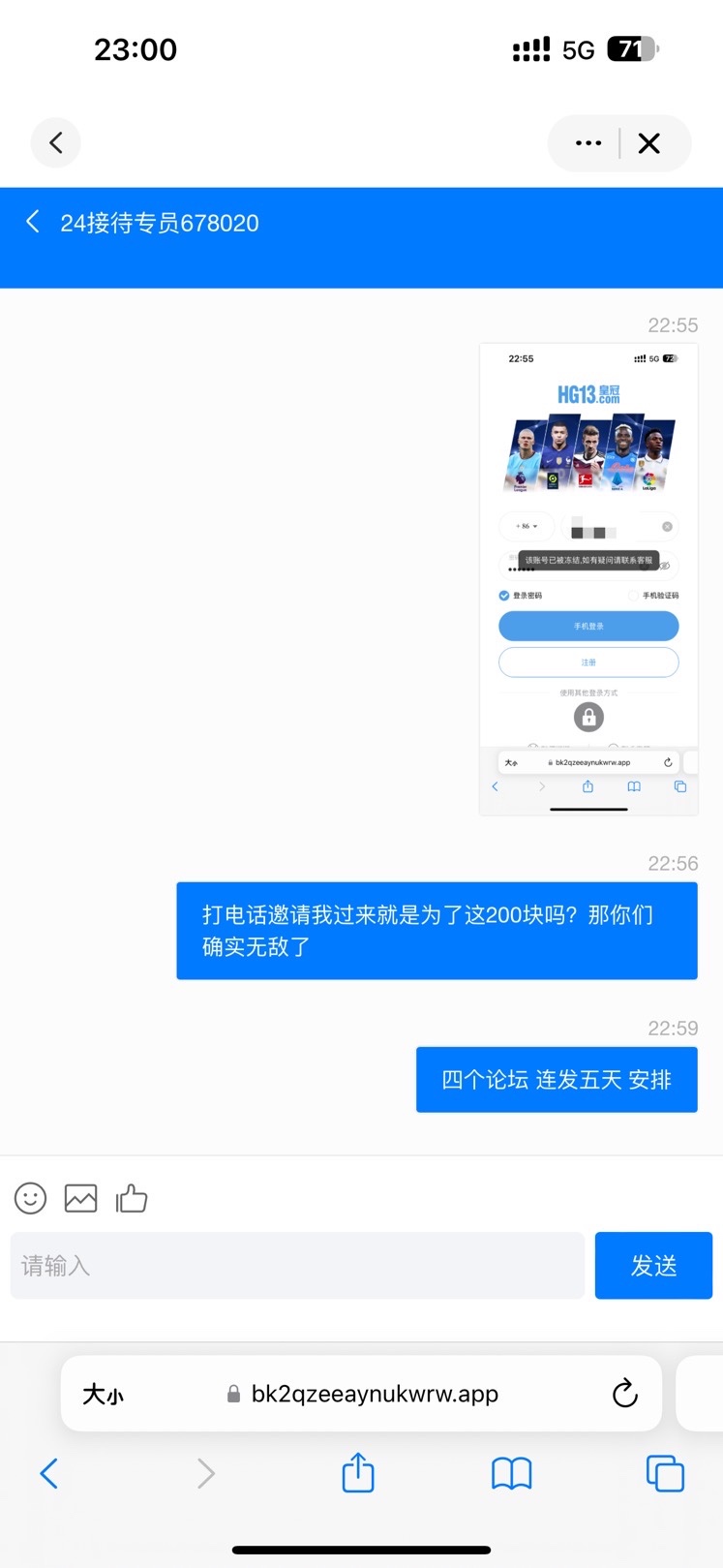Open the emoji picker smiley icon
This screenshot has height=1568, width=723.
31,1198
